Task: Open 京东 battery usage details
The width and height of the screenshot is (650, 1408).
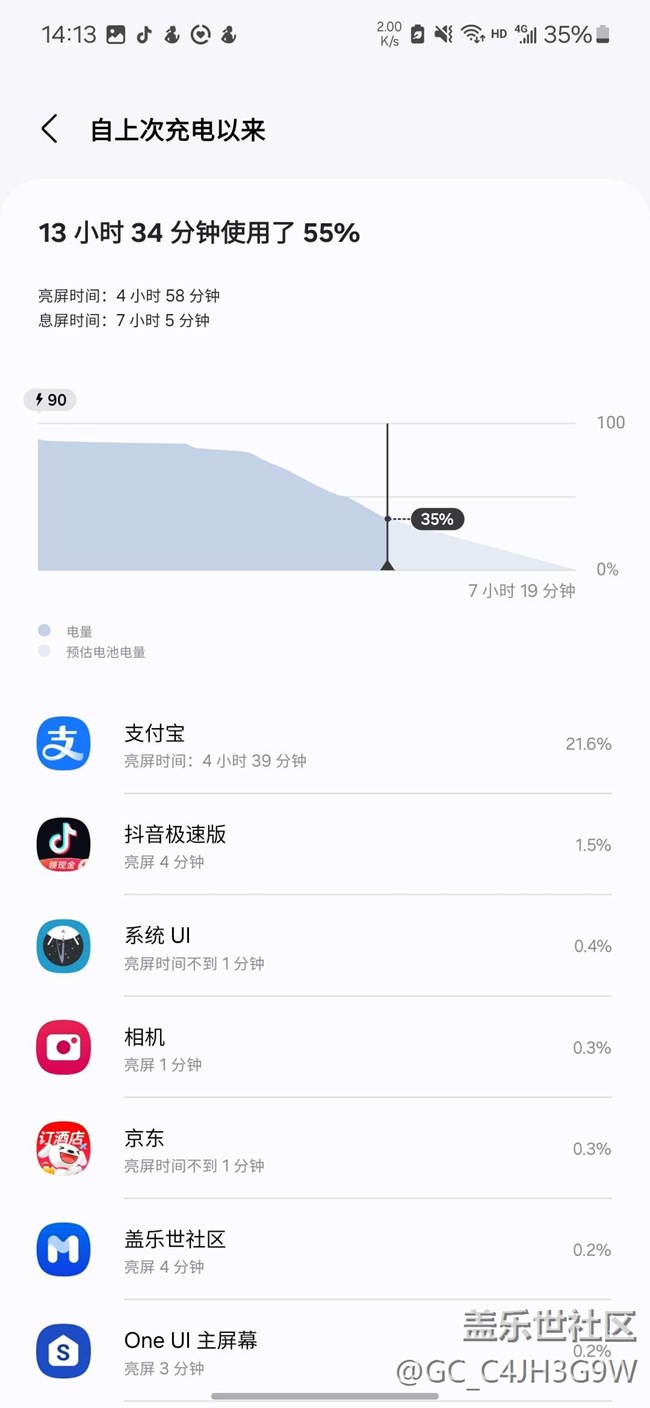Action: (325, 1149)
